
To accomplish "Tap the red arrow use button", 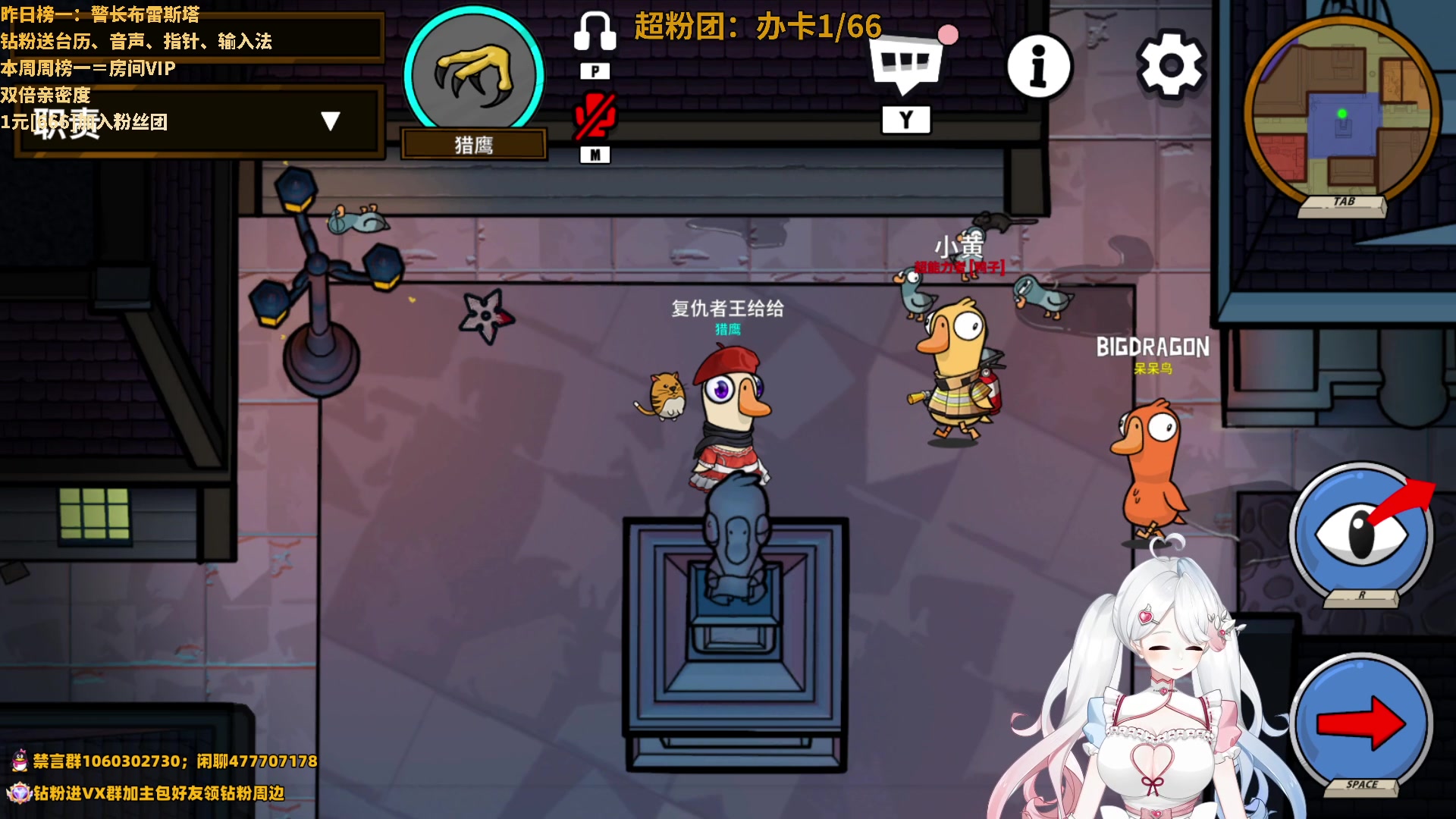I will [1361, 723].
